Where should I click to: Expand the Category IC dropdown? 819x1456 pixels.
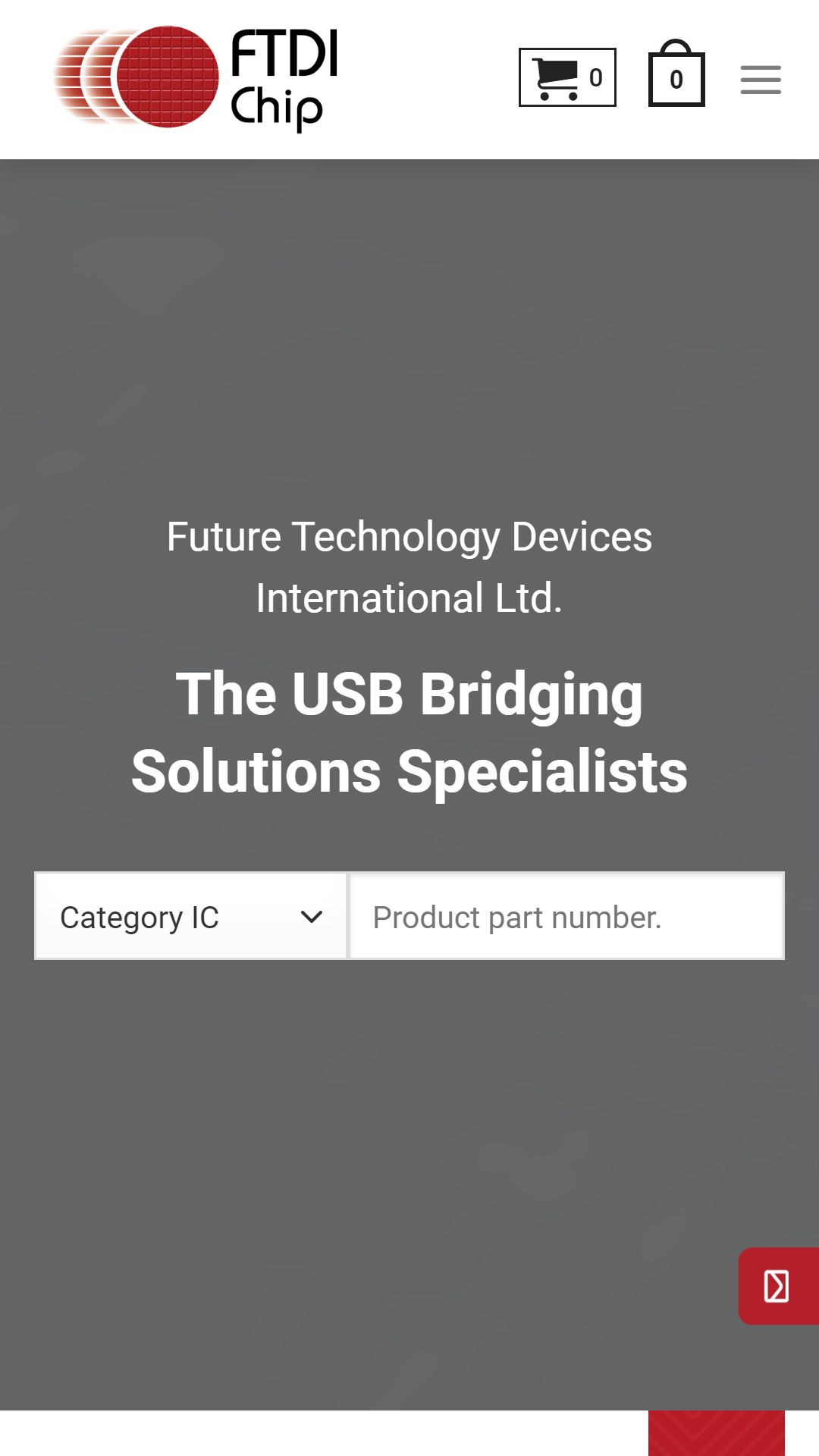pos(190,916)
